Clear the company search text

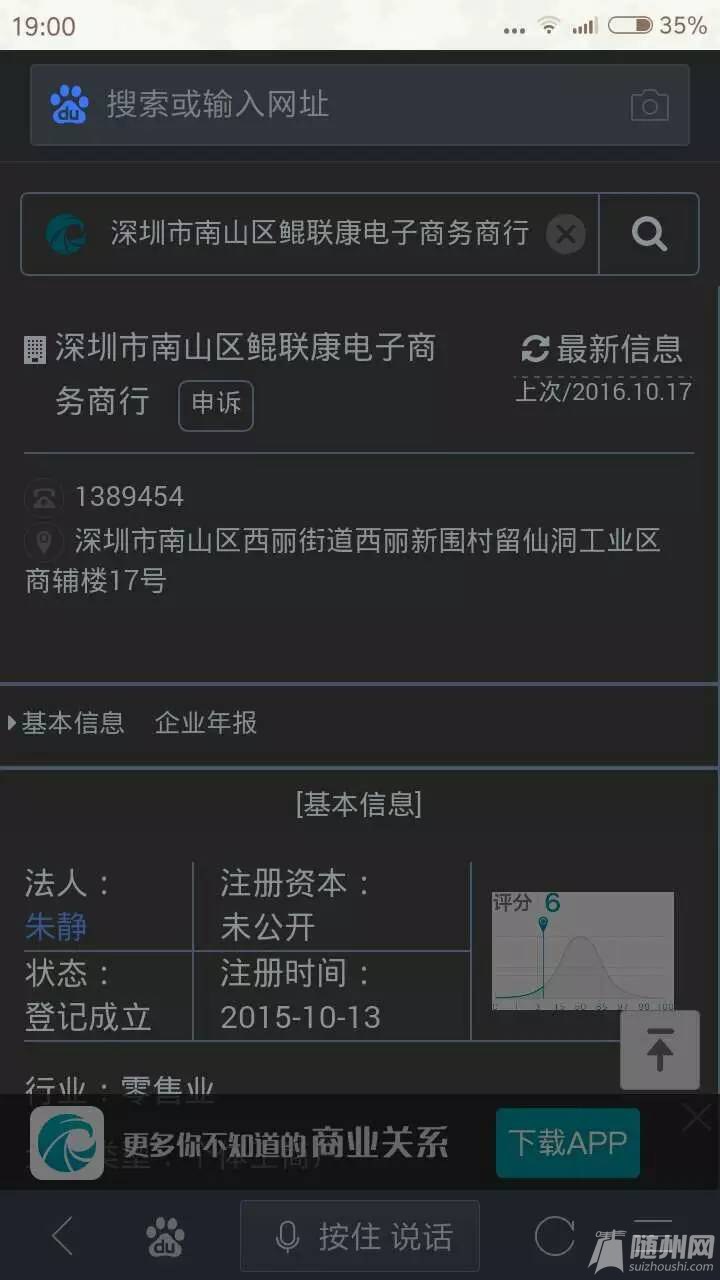(x=566, y=235)
